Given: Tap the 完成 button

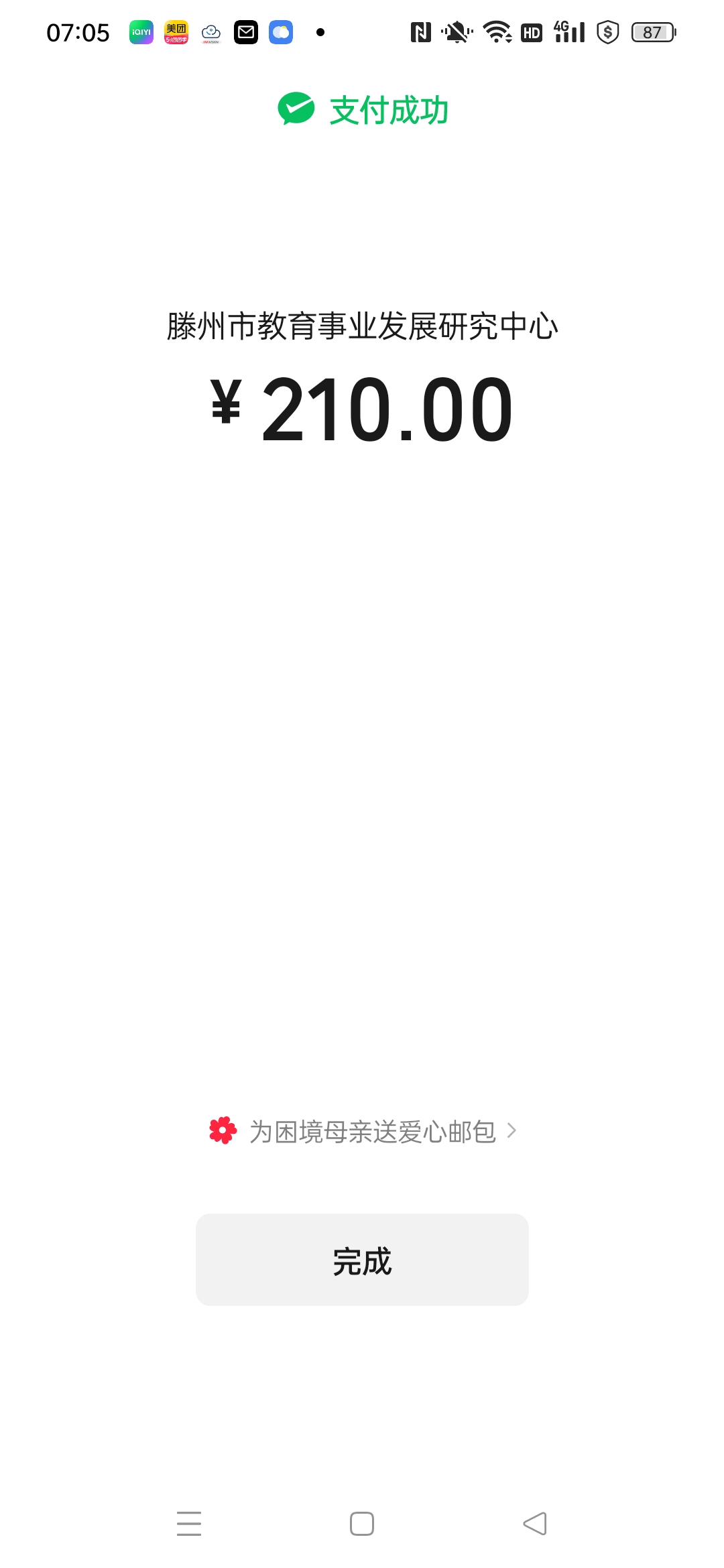Looking at the screenshot, I should click(362, 1260).
